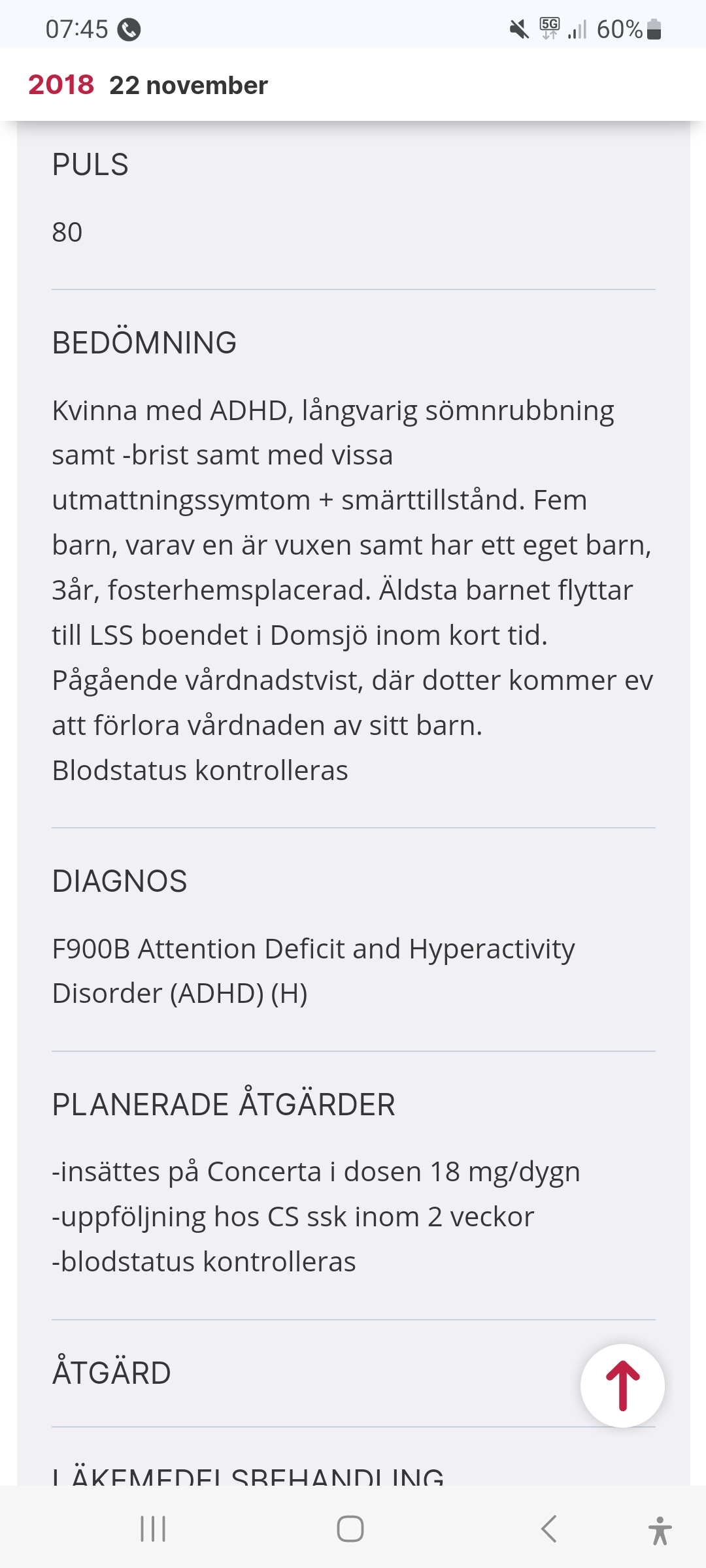Open the recent apps view

[x=153, y=1529]
